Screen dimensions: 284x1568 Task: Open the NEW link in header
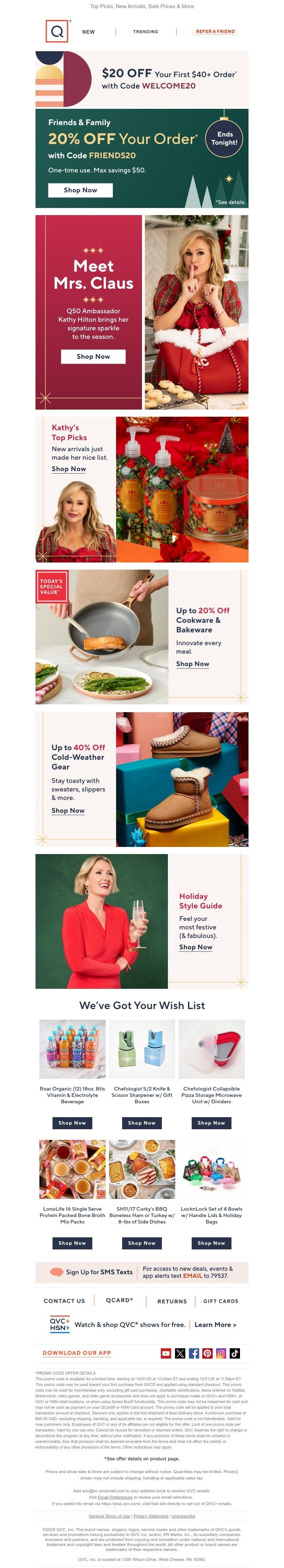coord(88,32)
